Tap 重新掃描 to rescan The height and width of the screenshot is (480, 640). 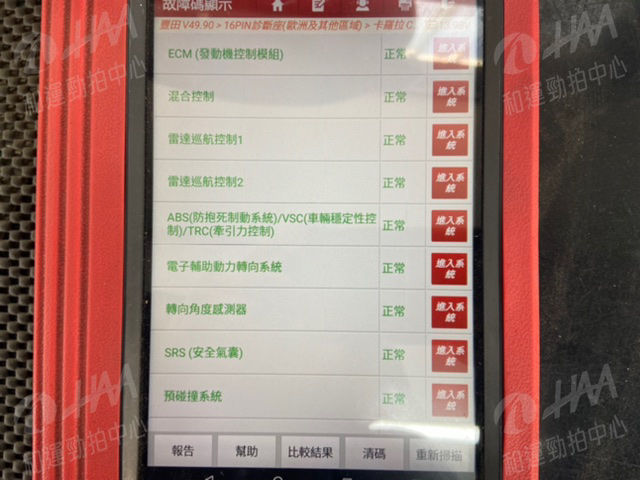pyautogui.click(x=439, y=454)
